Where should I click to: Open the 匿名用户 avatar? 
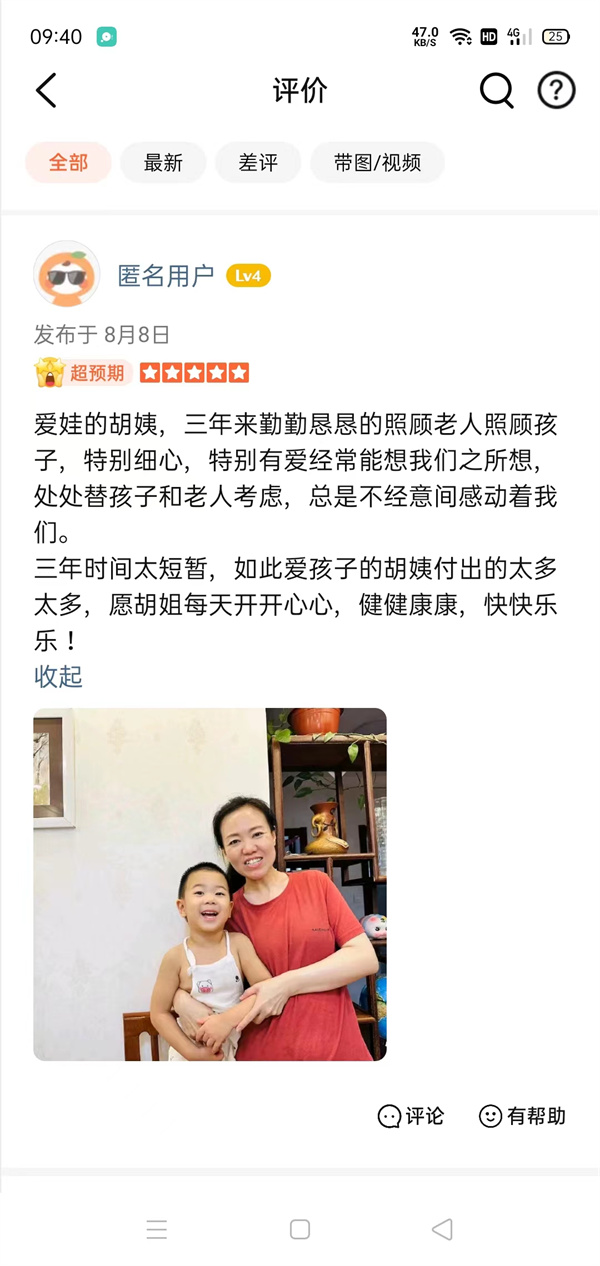(67, 274)
